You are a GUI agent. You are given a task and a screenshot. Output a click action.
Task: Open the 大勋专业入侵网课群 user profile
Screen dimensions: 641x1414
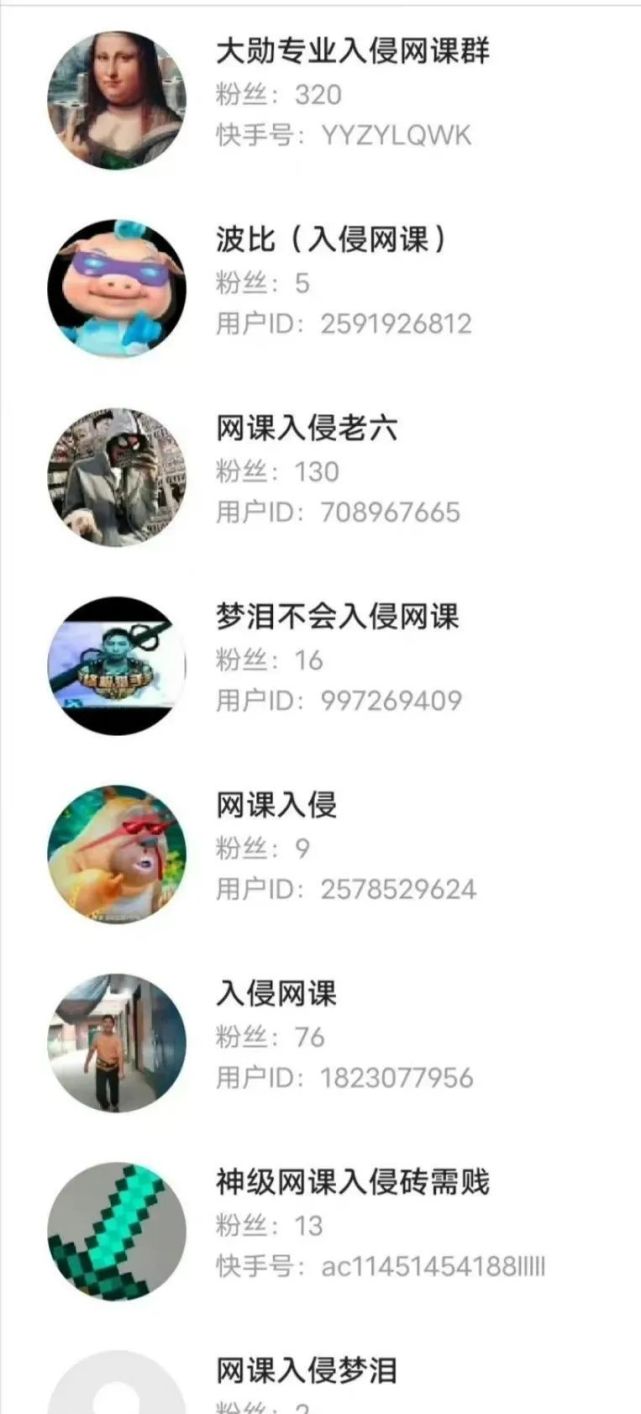tap(352, 52)
